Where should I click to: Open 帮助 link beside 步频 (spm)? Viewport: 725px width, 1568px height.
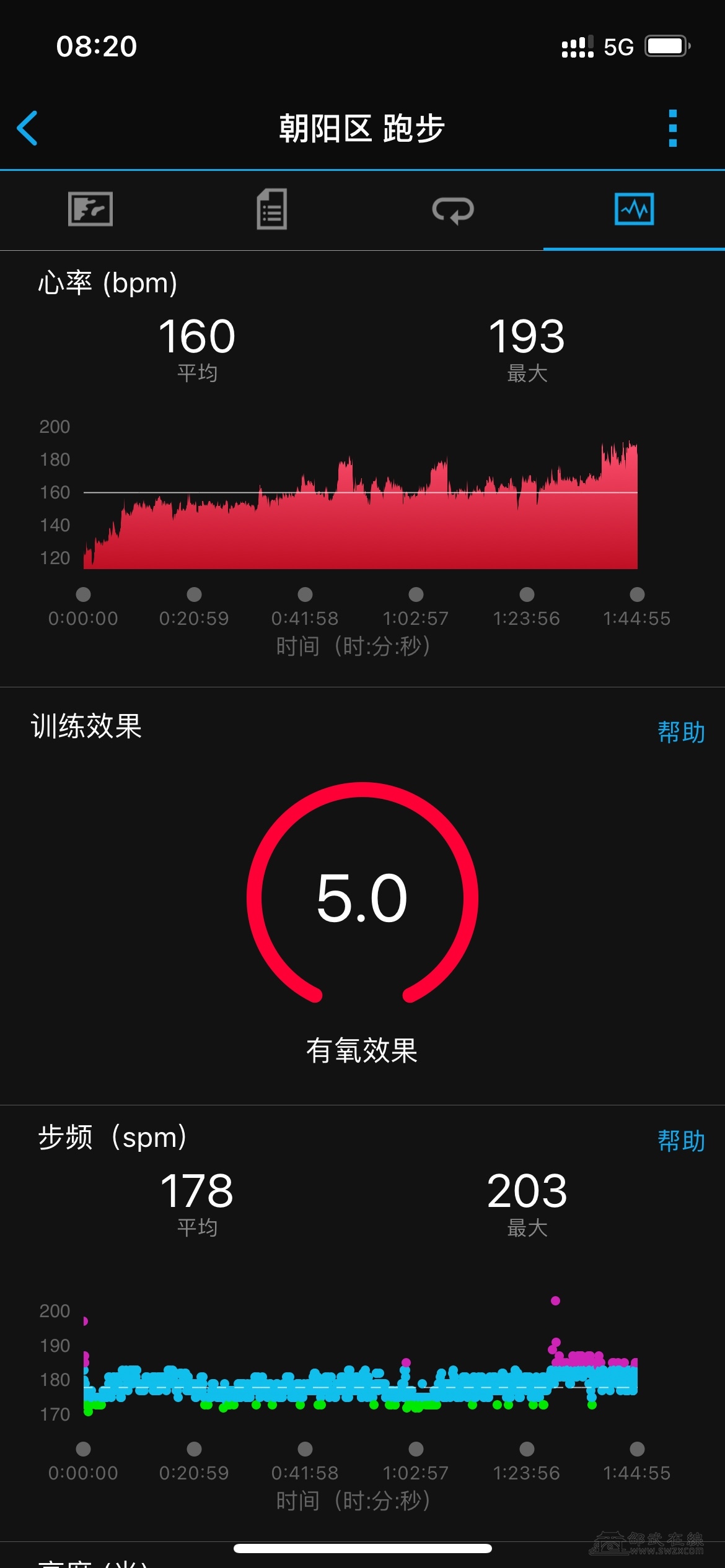(680, 1141)
